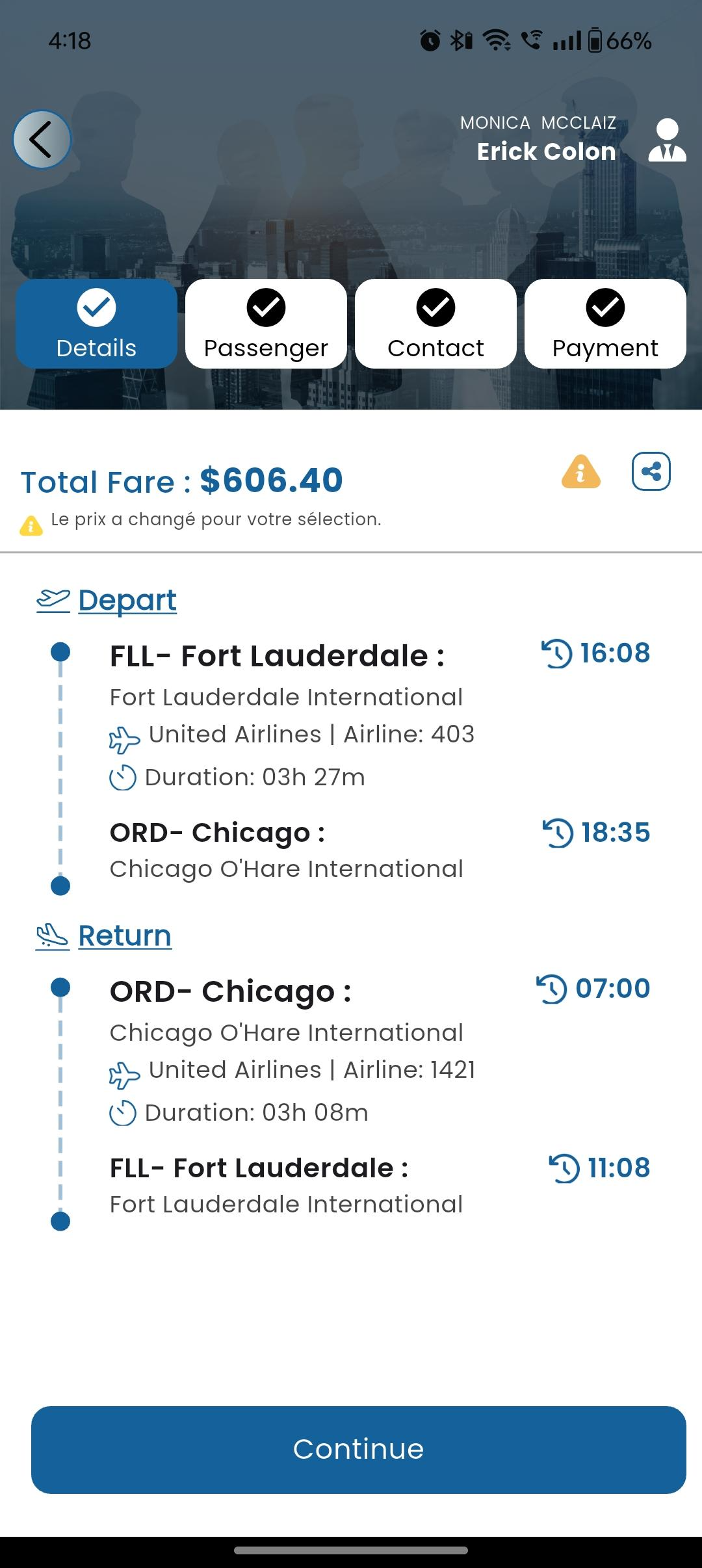Share this flight itinerary

651,471
